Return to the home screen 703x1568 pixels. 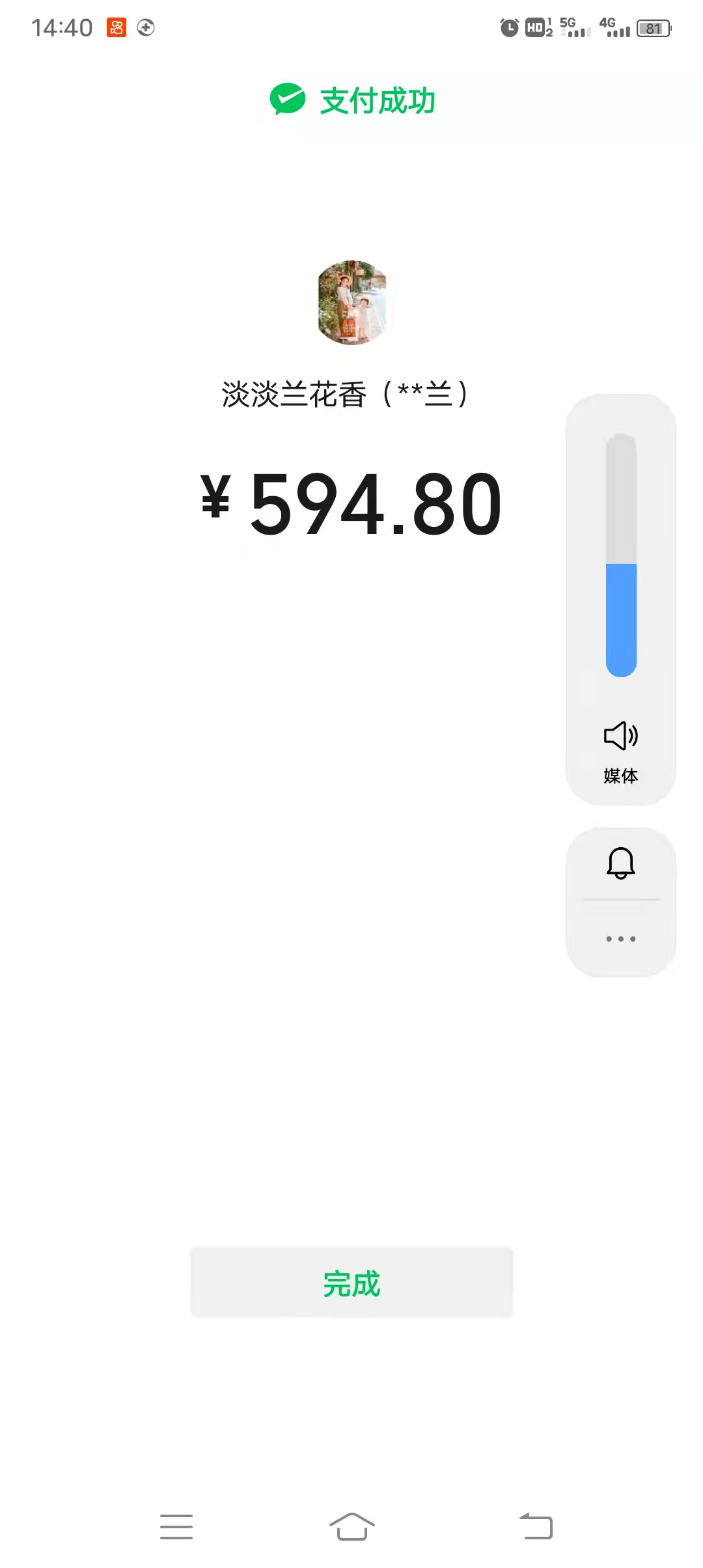coord(352,1526)
